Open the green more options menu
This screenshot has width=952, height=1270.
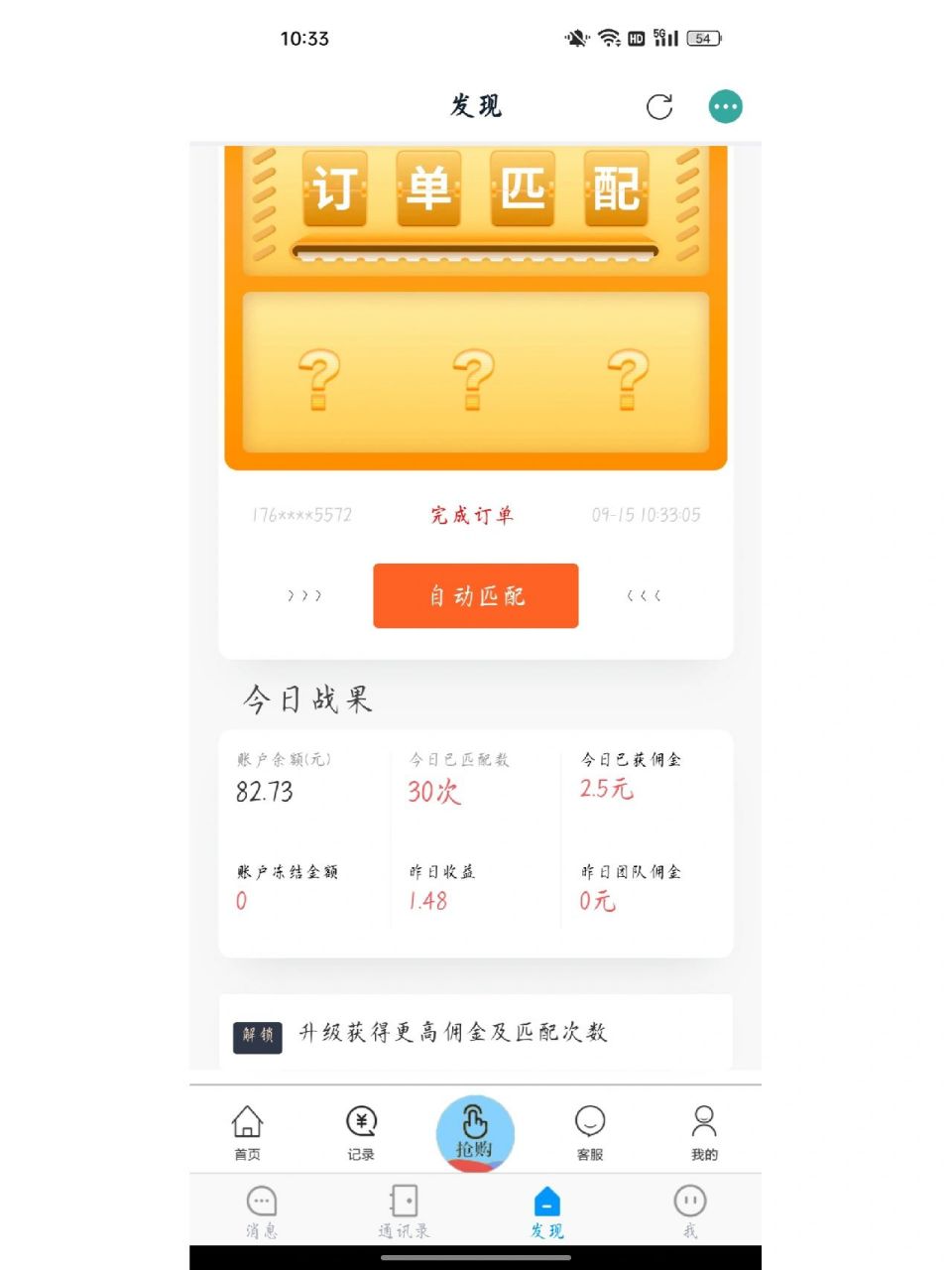725,107
